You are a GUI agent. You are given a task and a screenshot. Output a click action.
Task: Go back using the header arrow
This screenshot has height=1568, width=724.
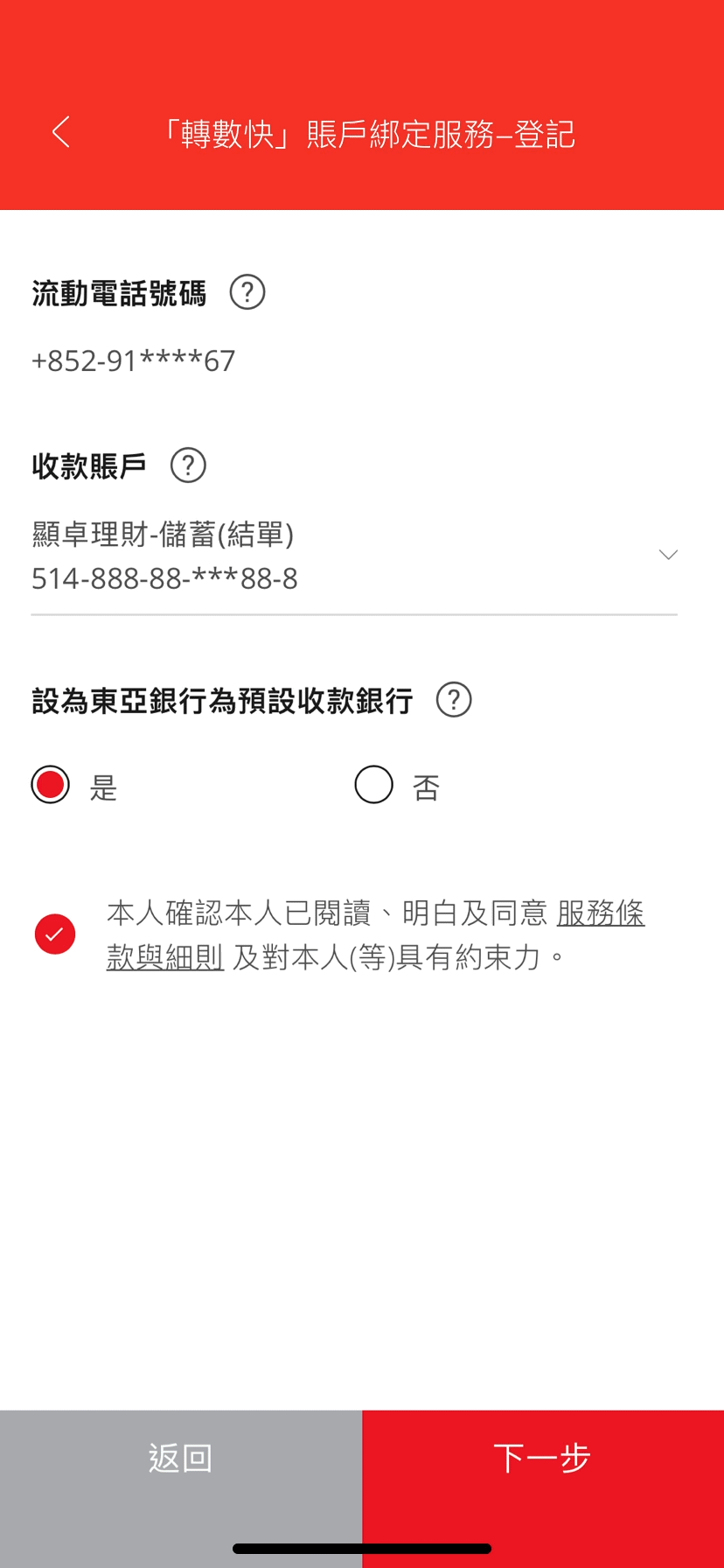coord(60,133)
